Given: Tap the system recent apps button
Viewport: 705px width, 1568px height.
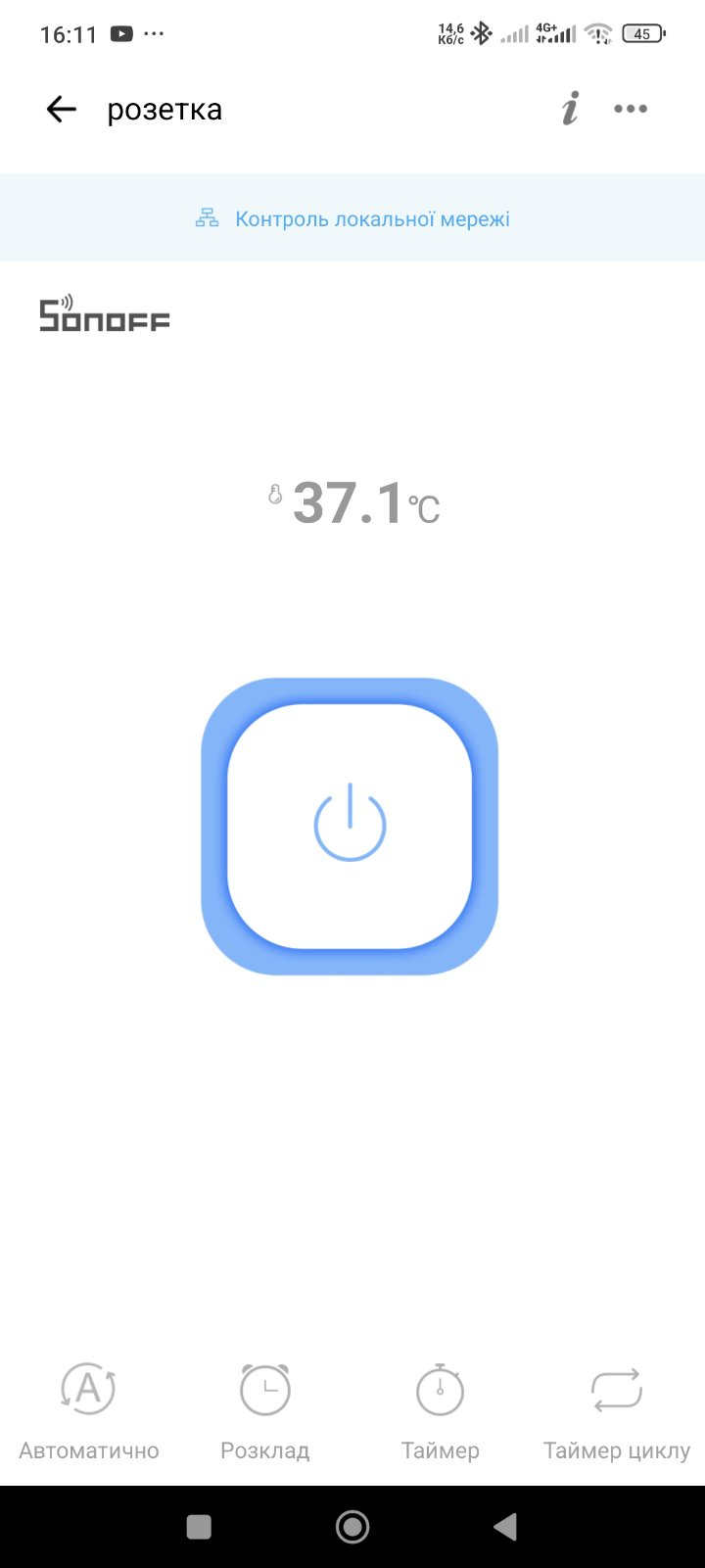Looking at the screenshot, I should click(x=199, y=1526).
